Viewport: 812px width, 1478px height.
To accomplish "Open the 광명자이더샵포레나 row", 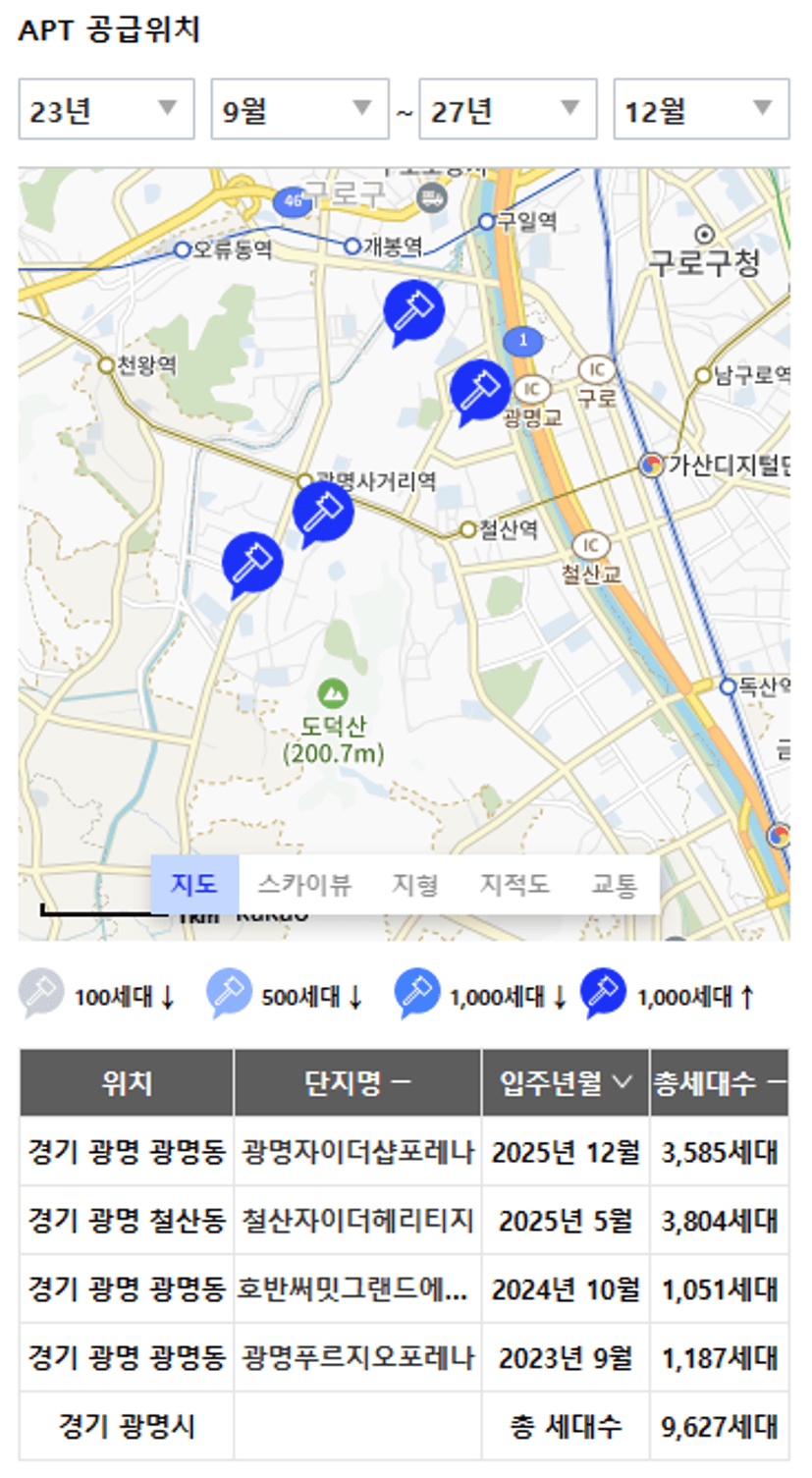I will 404,1151.
